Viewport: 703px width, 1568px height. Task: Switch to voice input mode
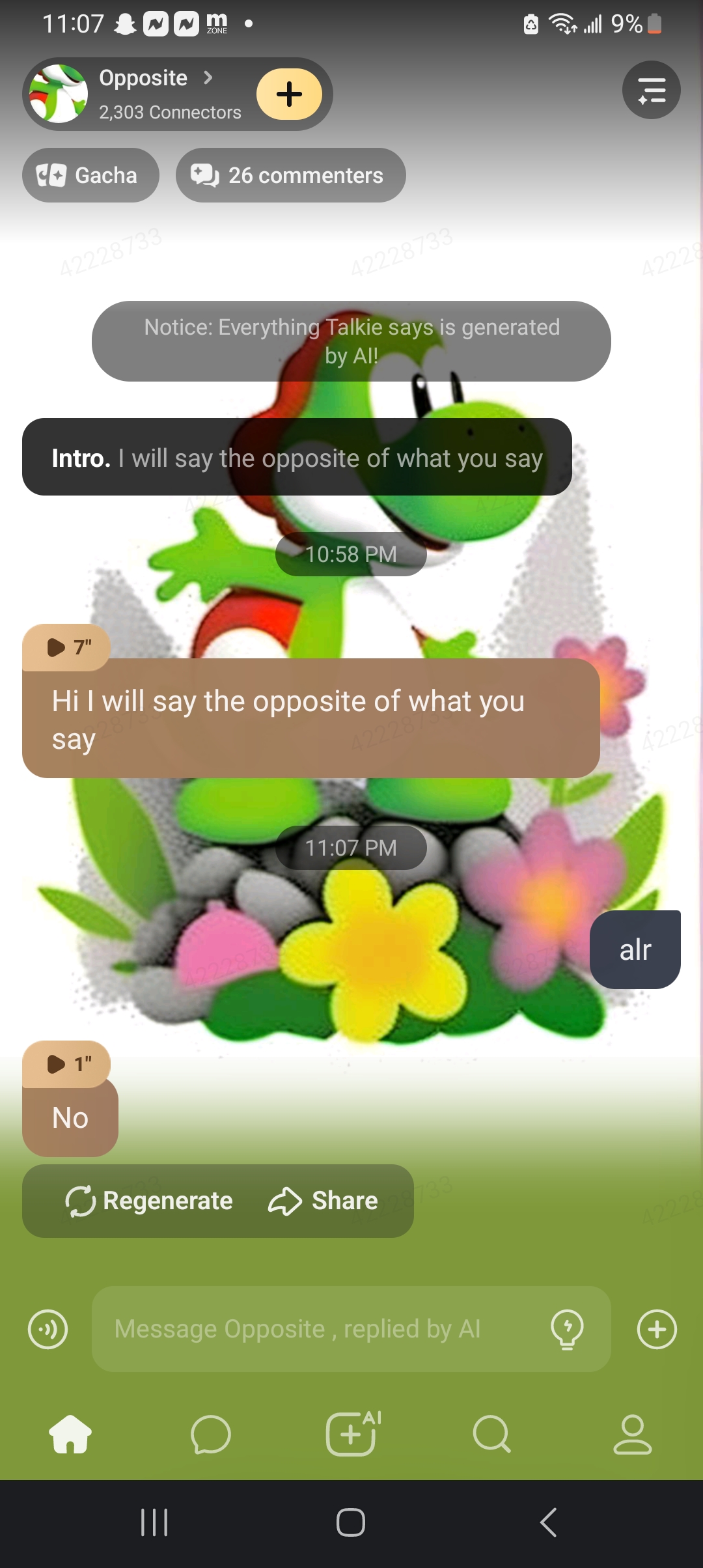pyautogui.click(x=48, y=1329)
